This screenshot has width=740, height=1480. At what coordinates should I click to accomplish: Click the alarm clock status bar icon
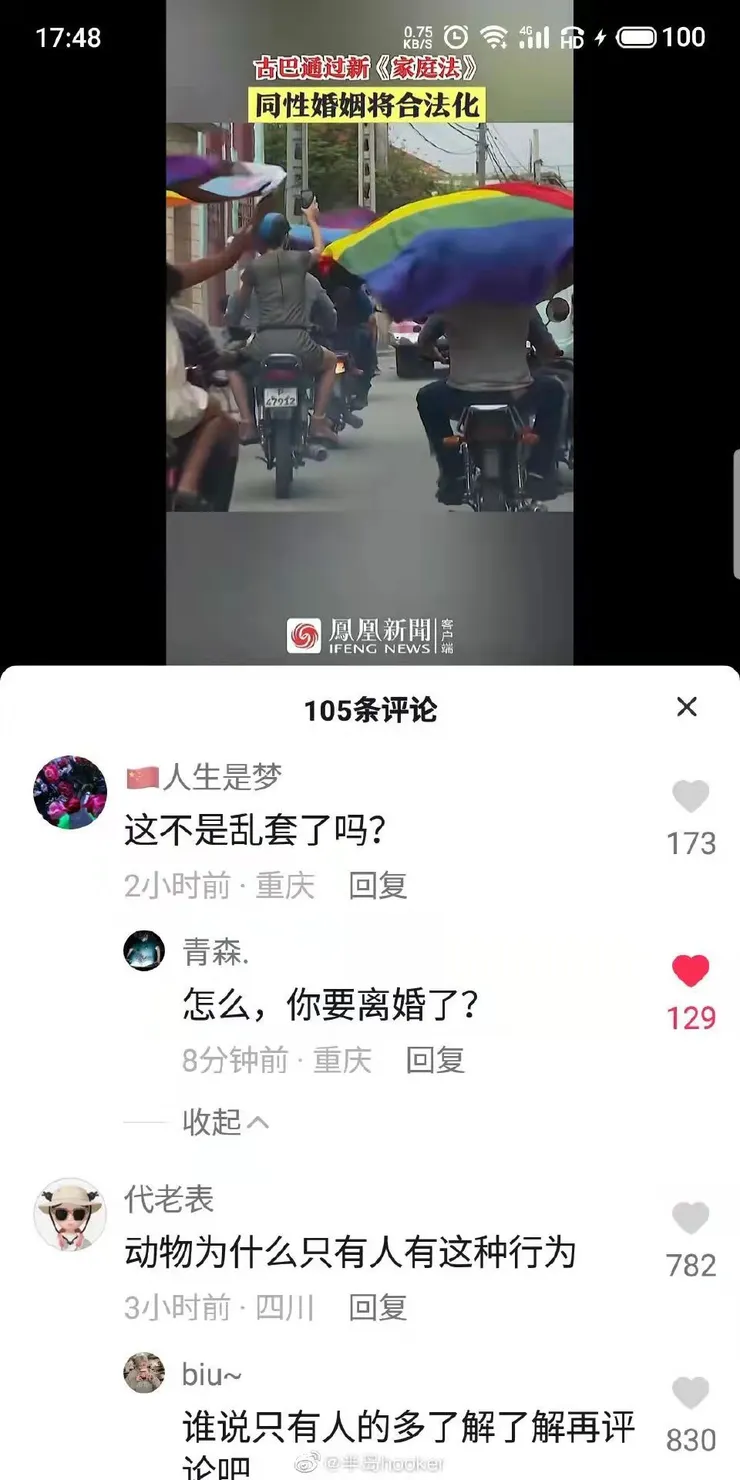pos(457,37)
